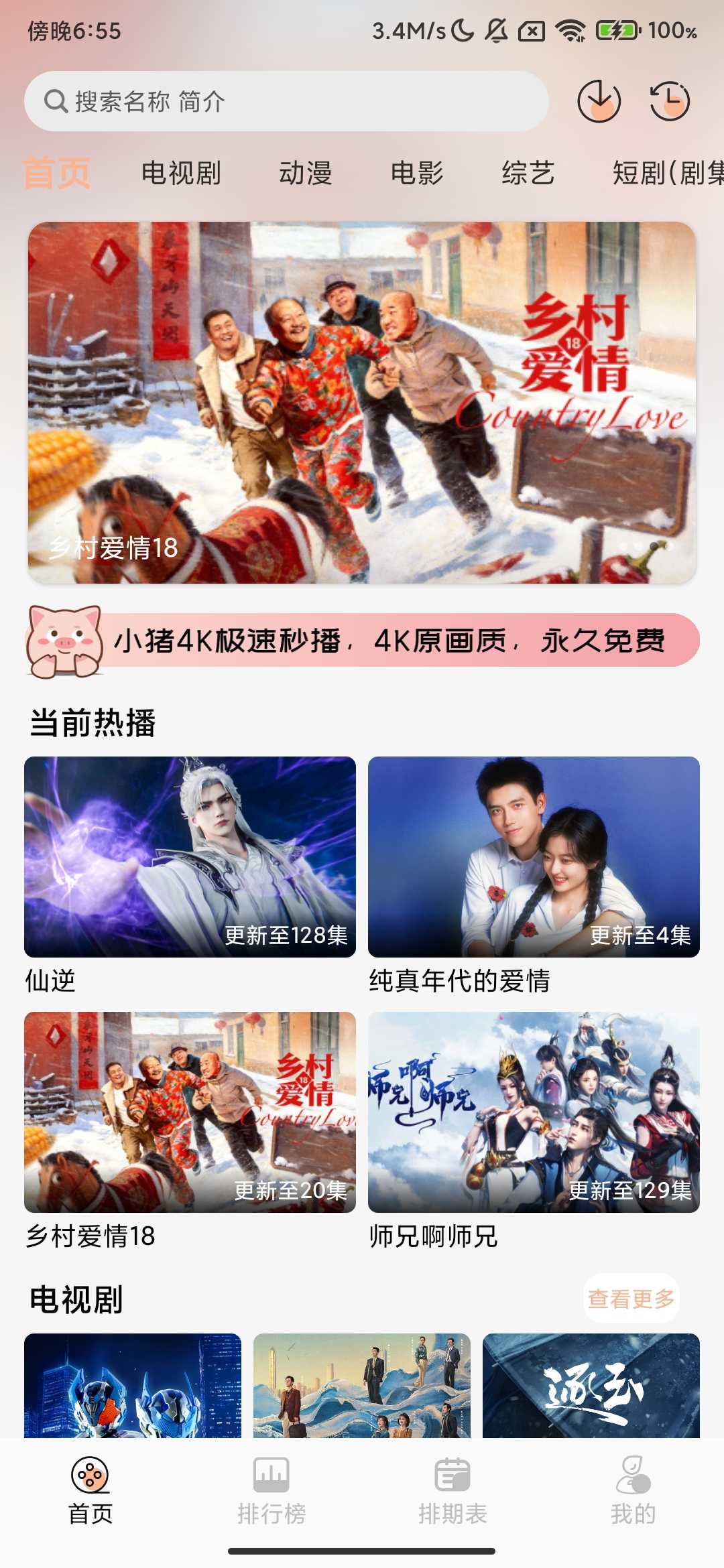Open the watch history icon
The image size is (724, 1568).
(670, 101)
